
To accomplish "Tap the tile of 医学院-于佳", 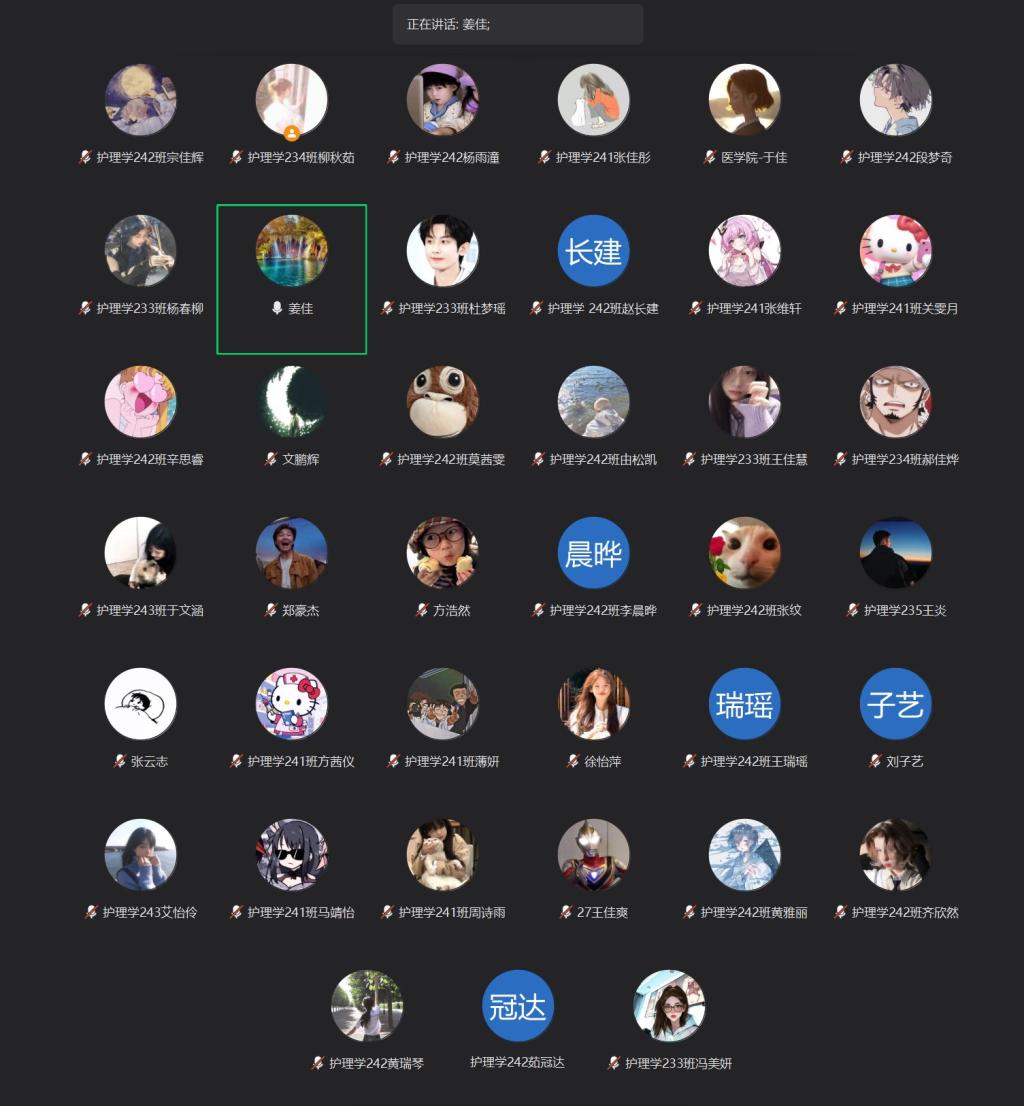I will coord(745,100).
